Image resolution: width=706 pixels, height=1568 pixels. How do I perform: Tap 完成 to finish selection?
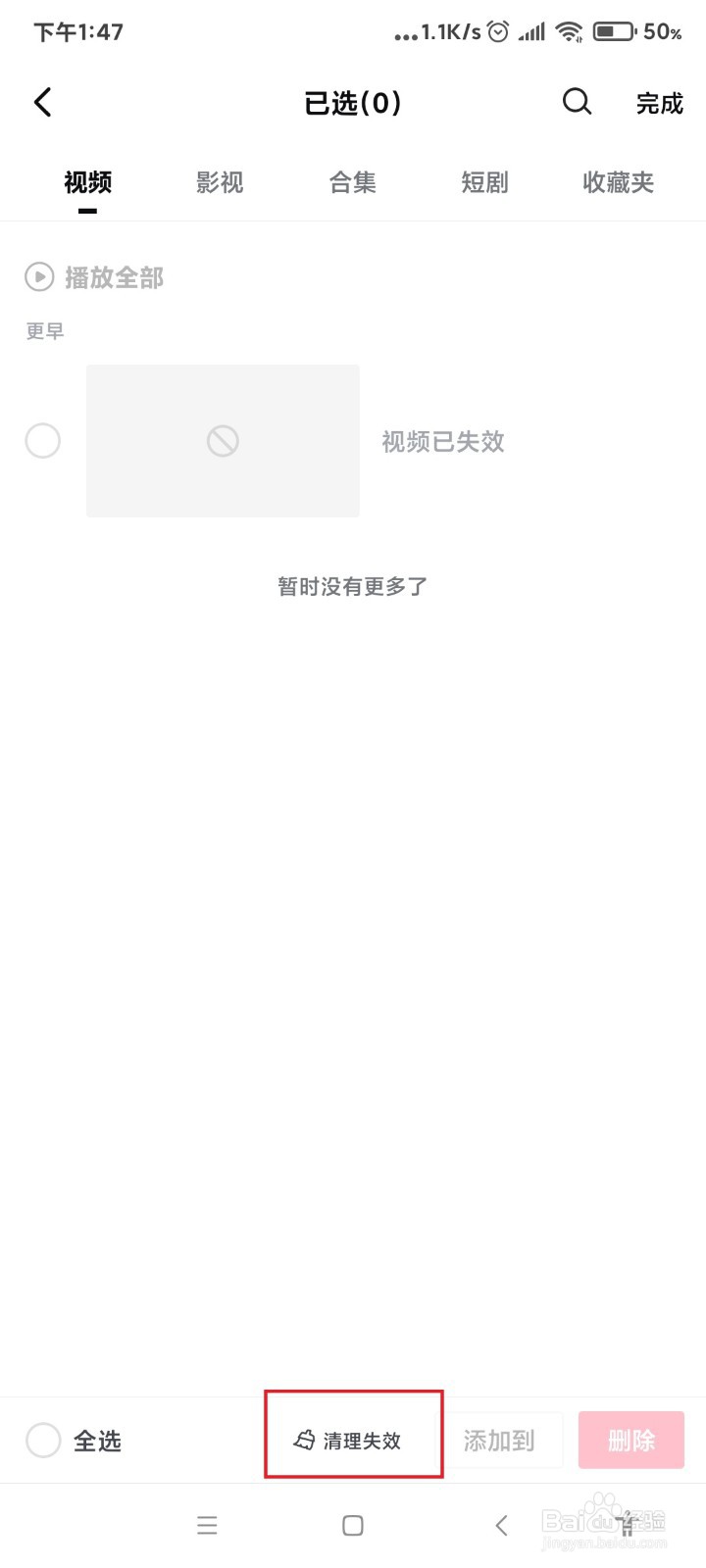[x=660, y=104]
